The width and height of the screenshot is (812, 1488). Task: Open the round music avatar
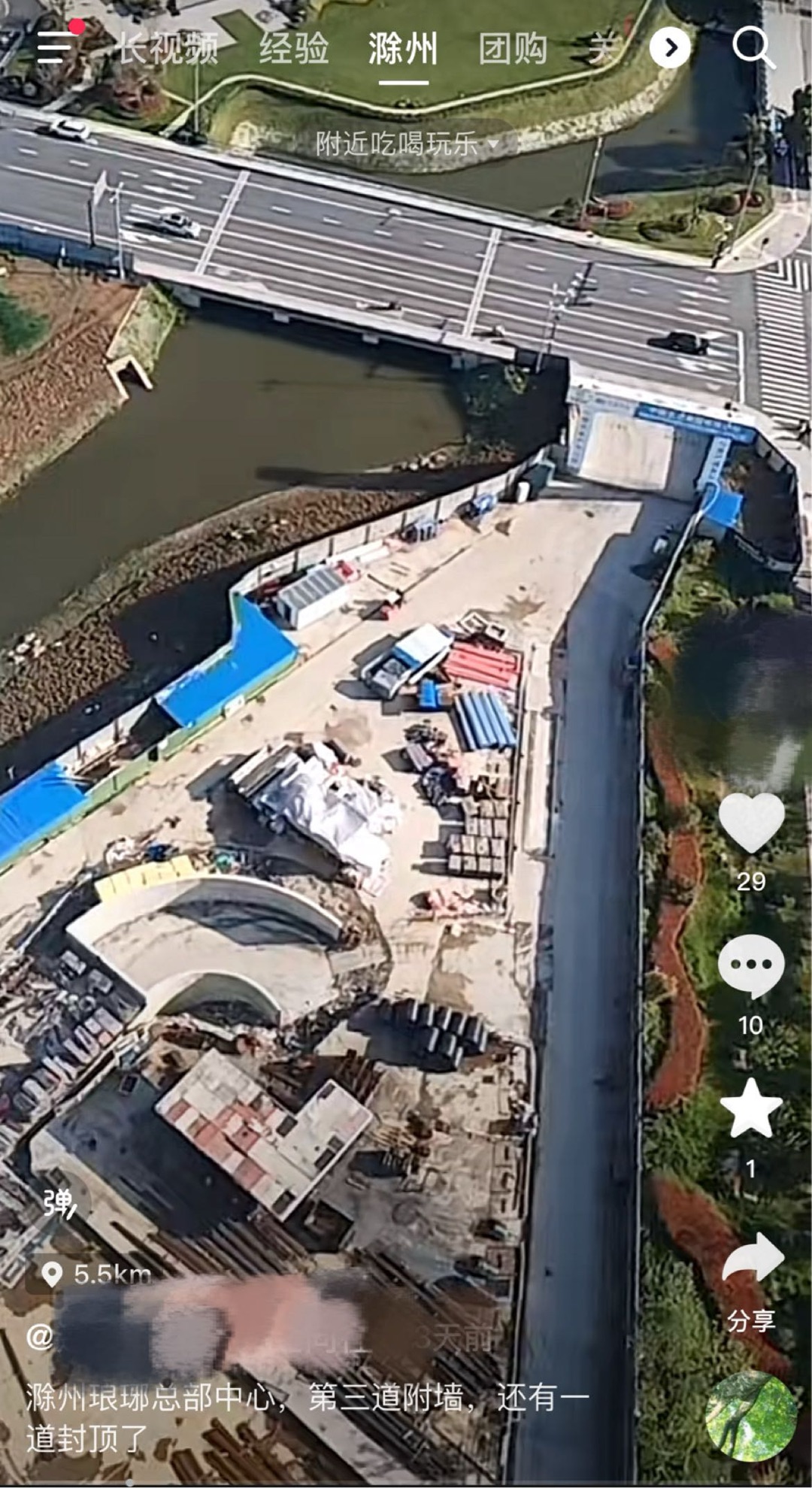click(751, 1417)
